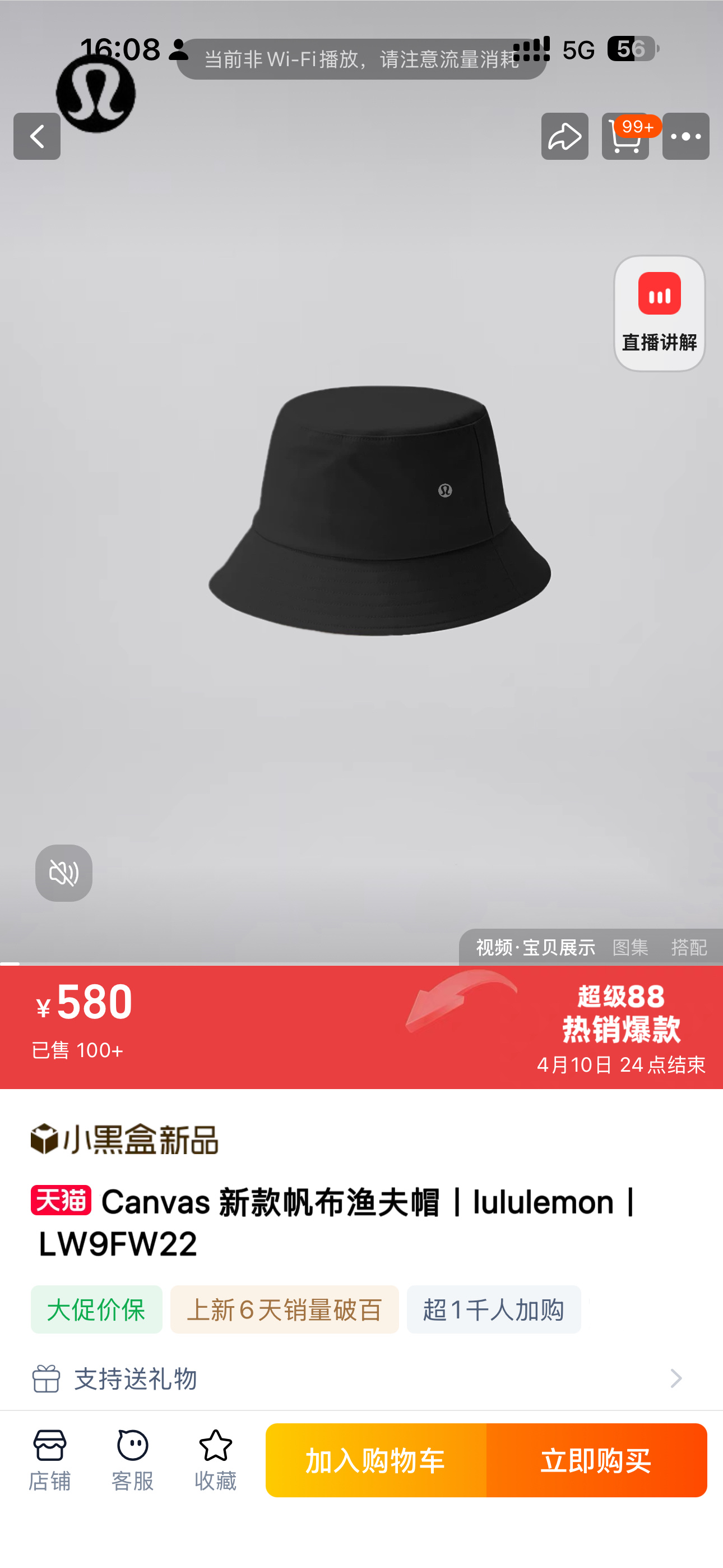The height and width of the screenshot is (1568, 723).
Task: Contact 客服 customer service
Action: point(133,1460)
